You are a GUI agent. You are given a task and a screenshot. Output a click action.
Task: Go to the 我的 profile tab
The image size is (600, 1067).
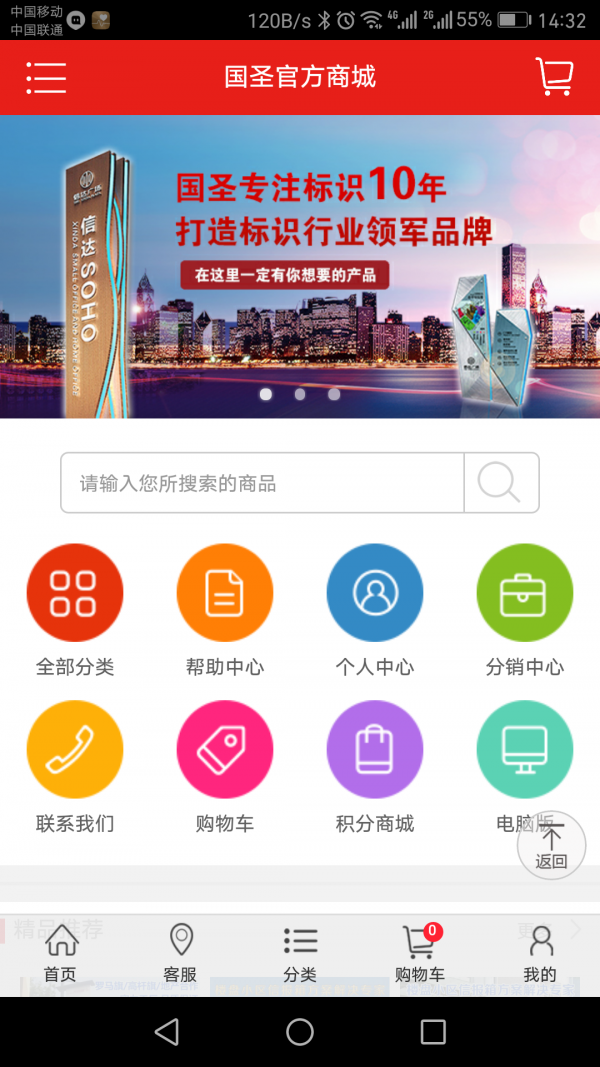(540, 954)
